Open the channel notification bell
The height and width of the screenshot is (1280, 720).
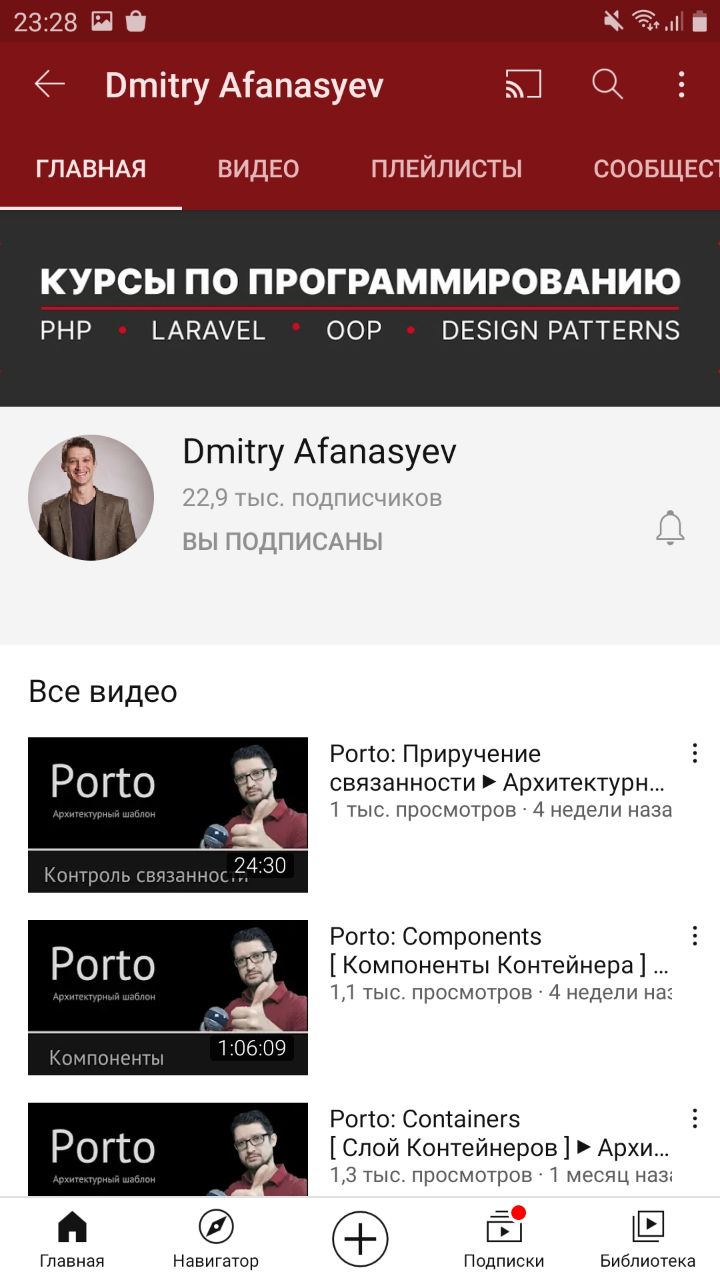(x=670, y=527)
